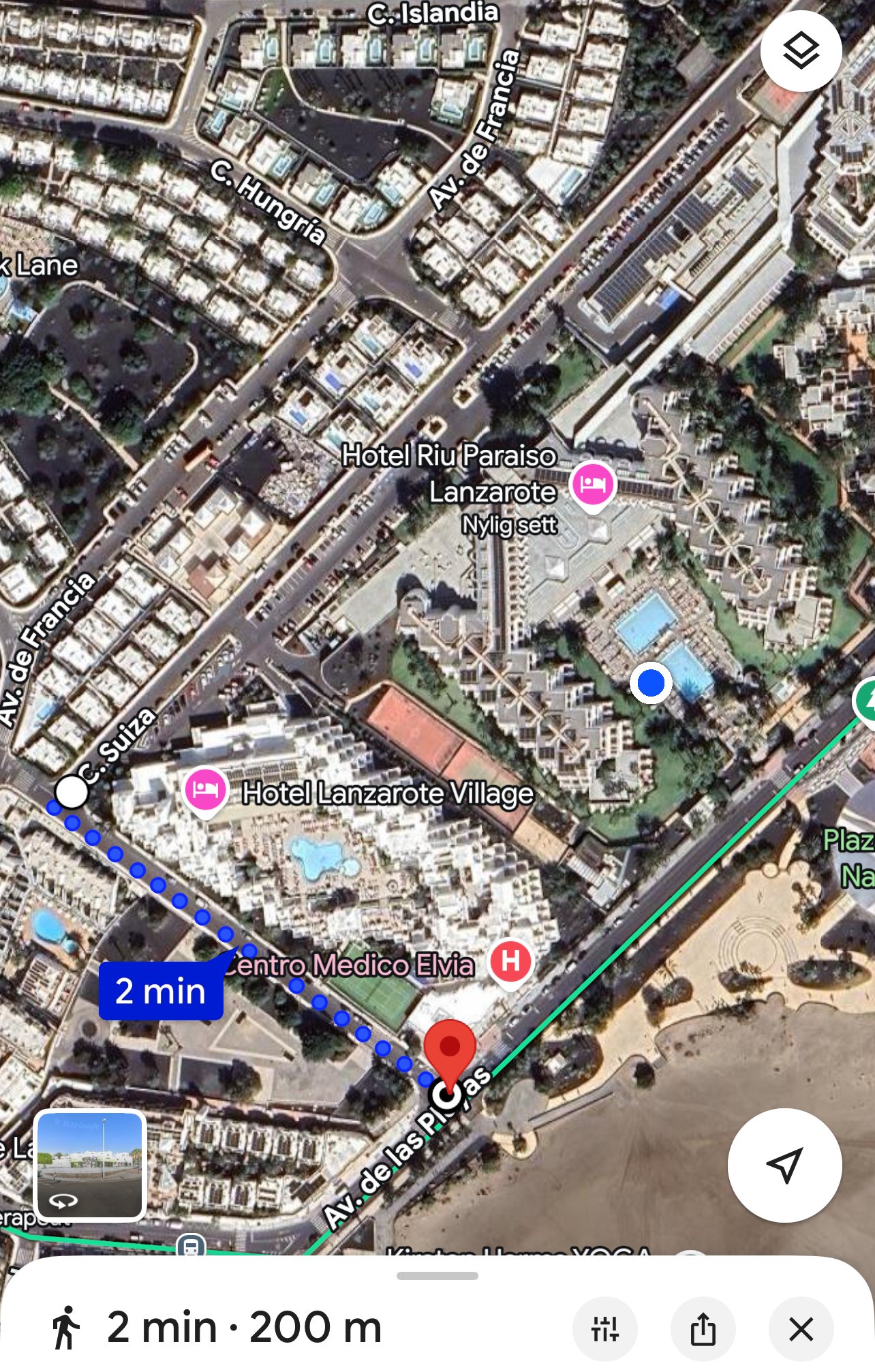Open Centro Medico Elvia marker
This screenshot has width=875, height=1372.
pyautogui.click(x=510, y=962)
